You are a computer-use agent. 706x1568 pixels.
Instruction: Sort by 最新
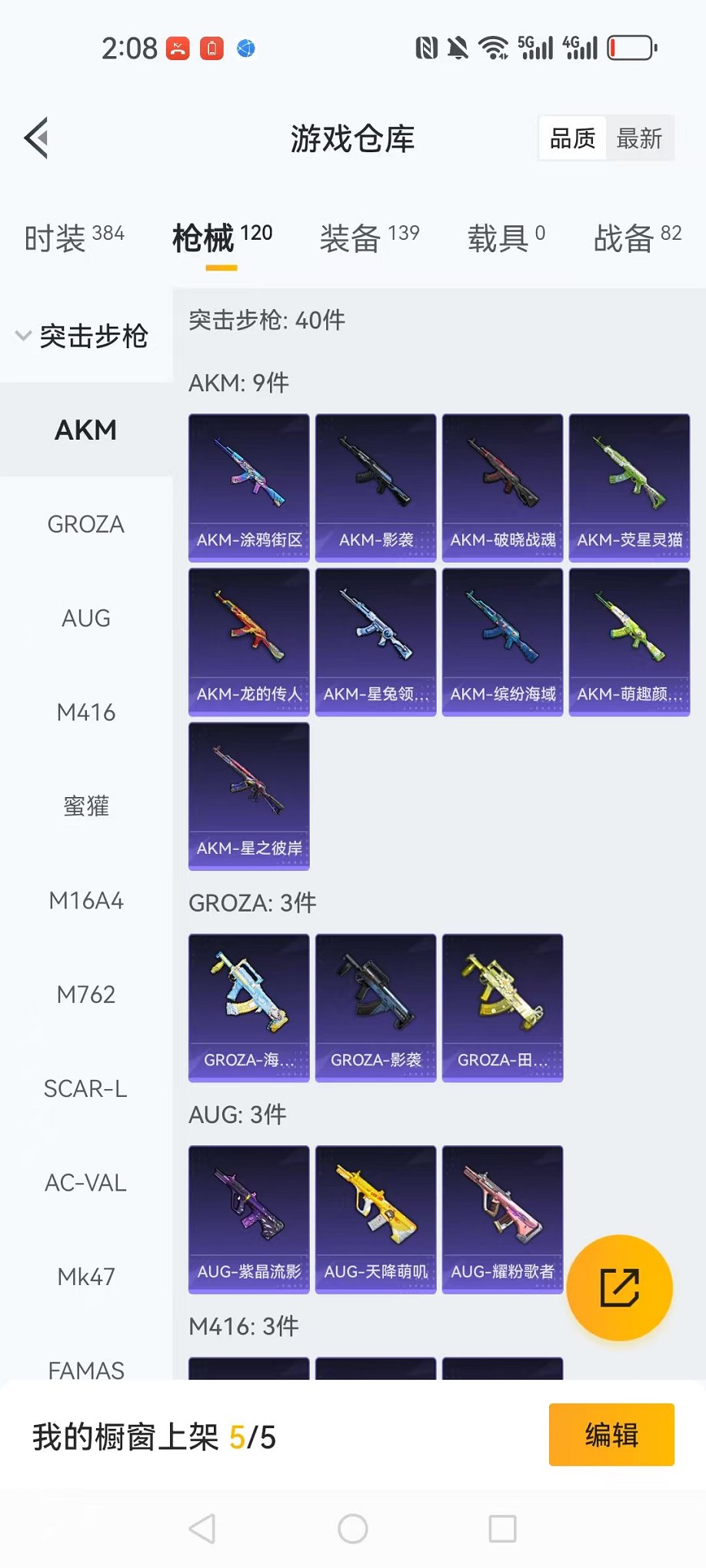[639, 138]
